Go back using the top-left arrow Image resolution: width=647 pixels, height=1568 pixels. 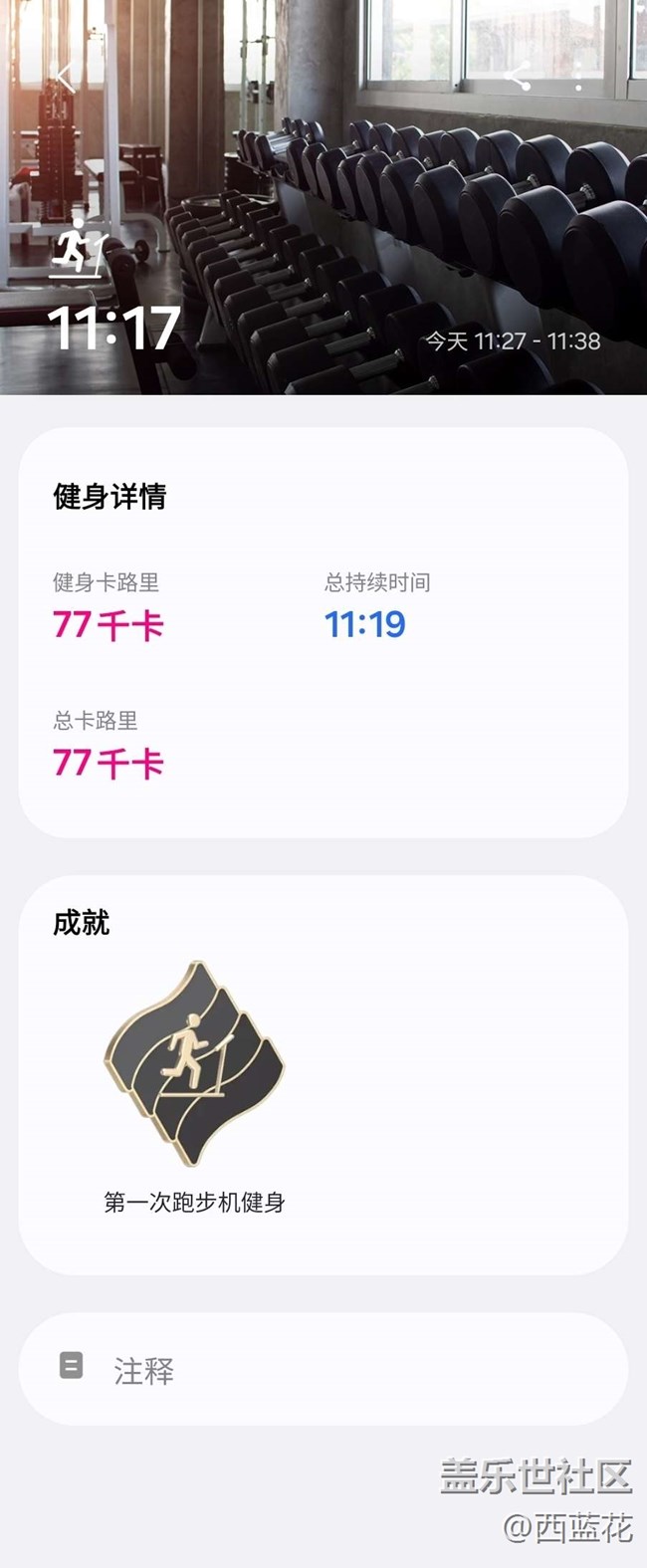[x=66, y=77]
